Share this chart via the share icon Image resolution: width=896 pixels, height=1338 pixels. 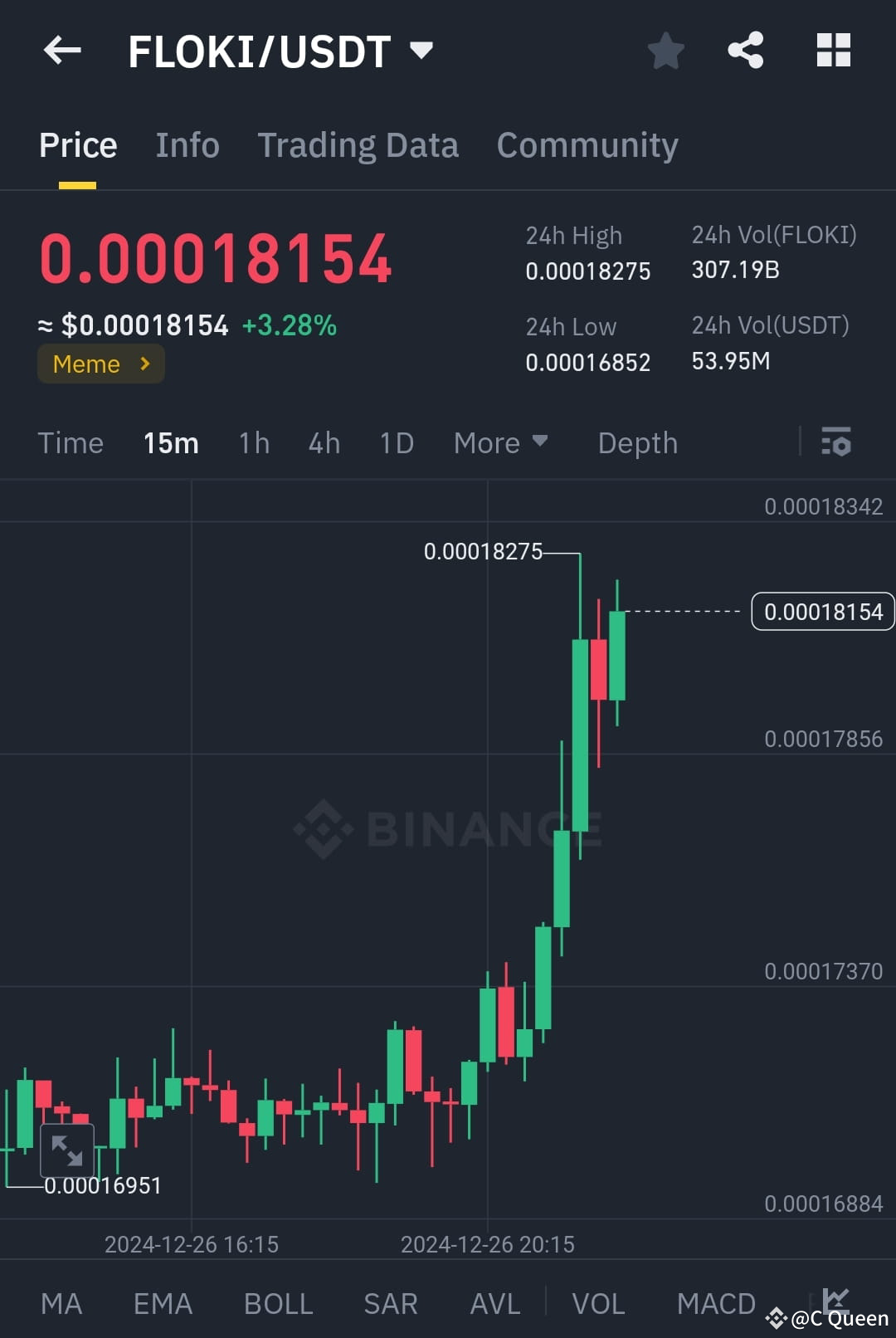746,50
